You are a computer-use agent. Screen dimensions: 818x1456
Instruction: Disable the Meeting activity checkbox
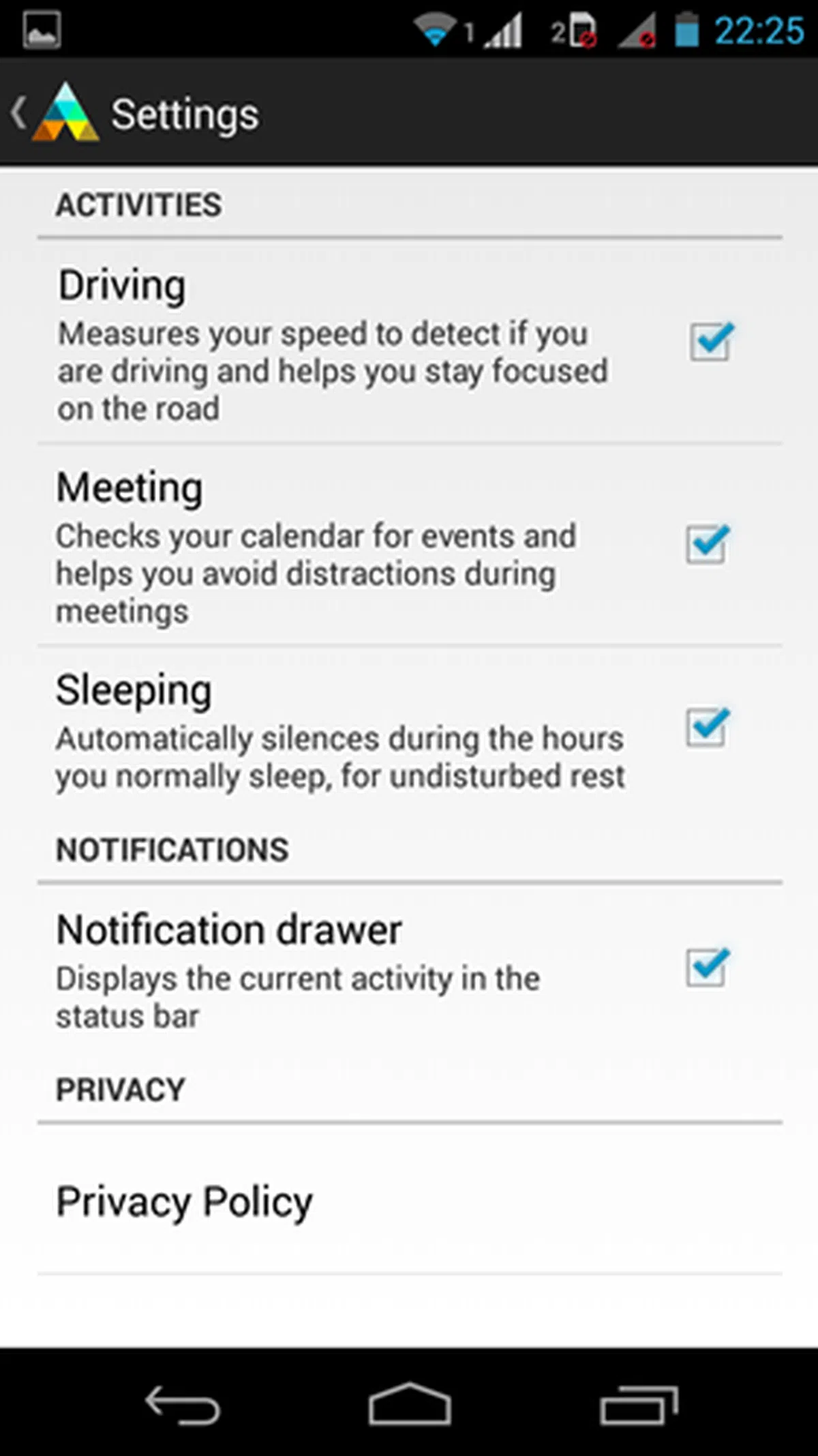tap(707, 544)
